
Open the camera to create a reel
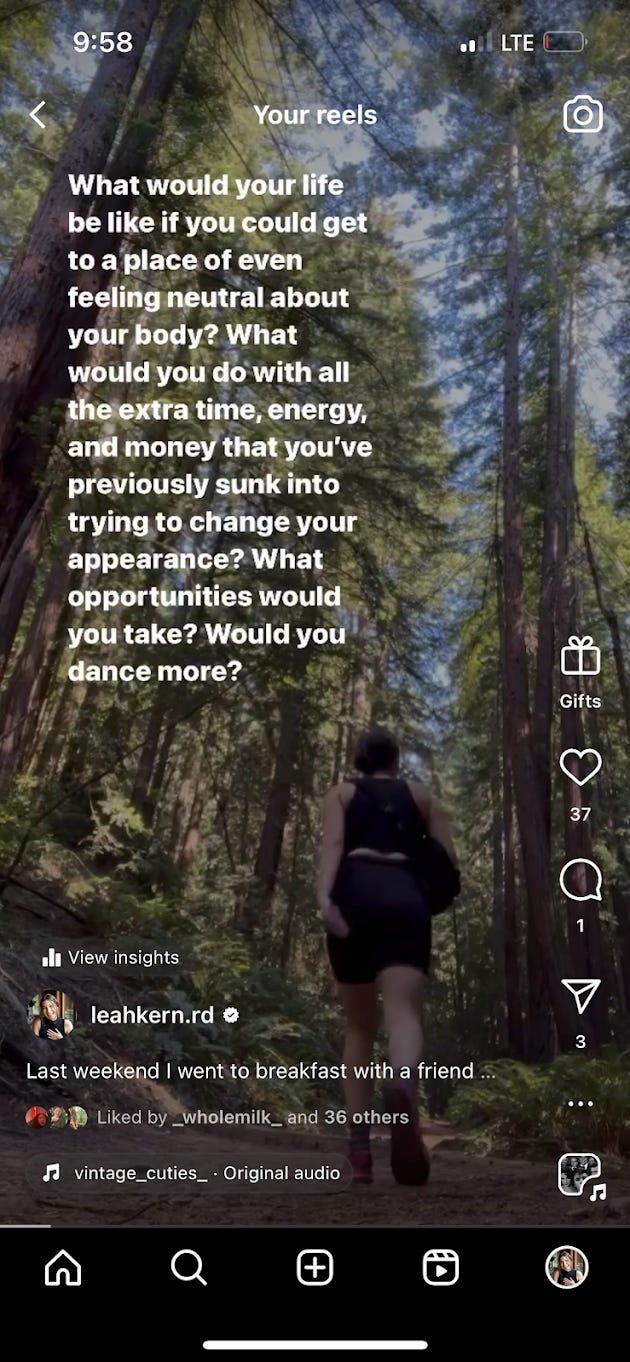point(583,115)
